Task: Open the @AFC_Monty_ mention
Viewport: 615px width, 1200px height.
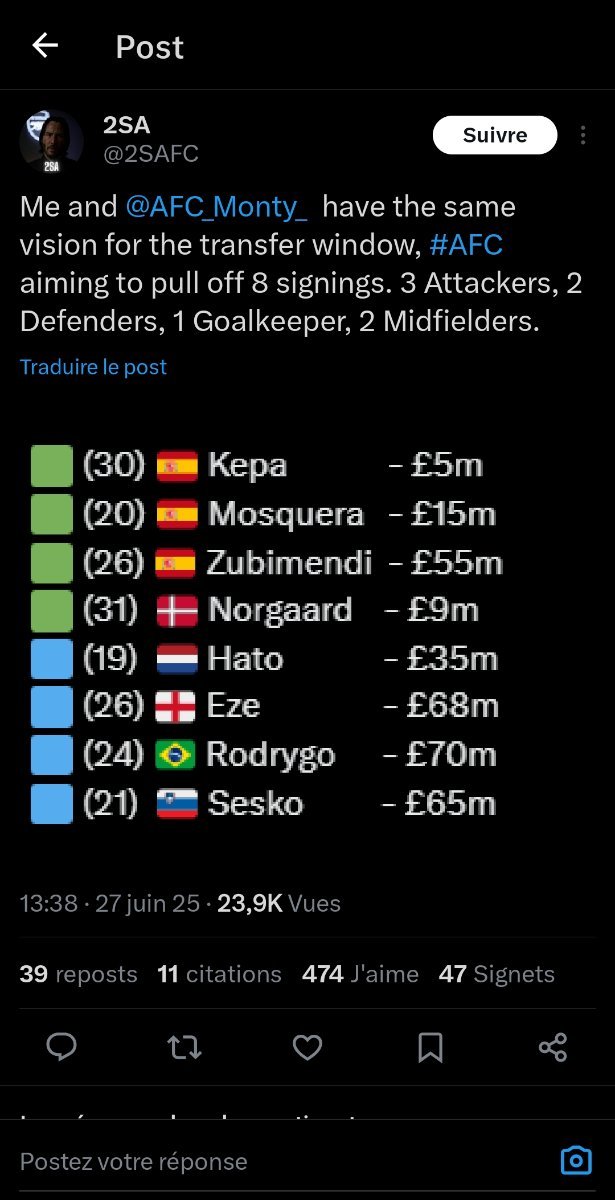Action: pyautogui.click(x=217, y=207)
